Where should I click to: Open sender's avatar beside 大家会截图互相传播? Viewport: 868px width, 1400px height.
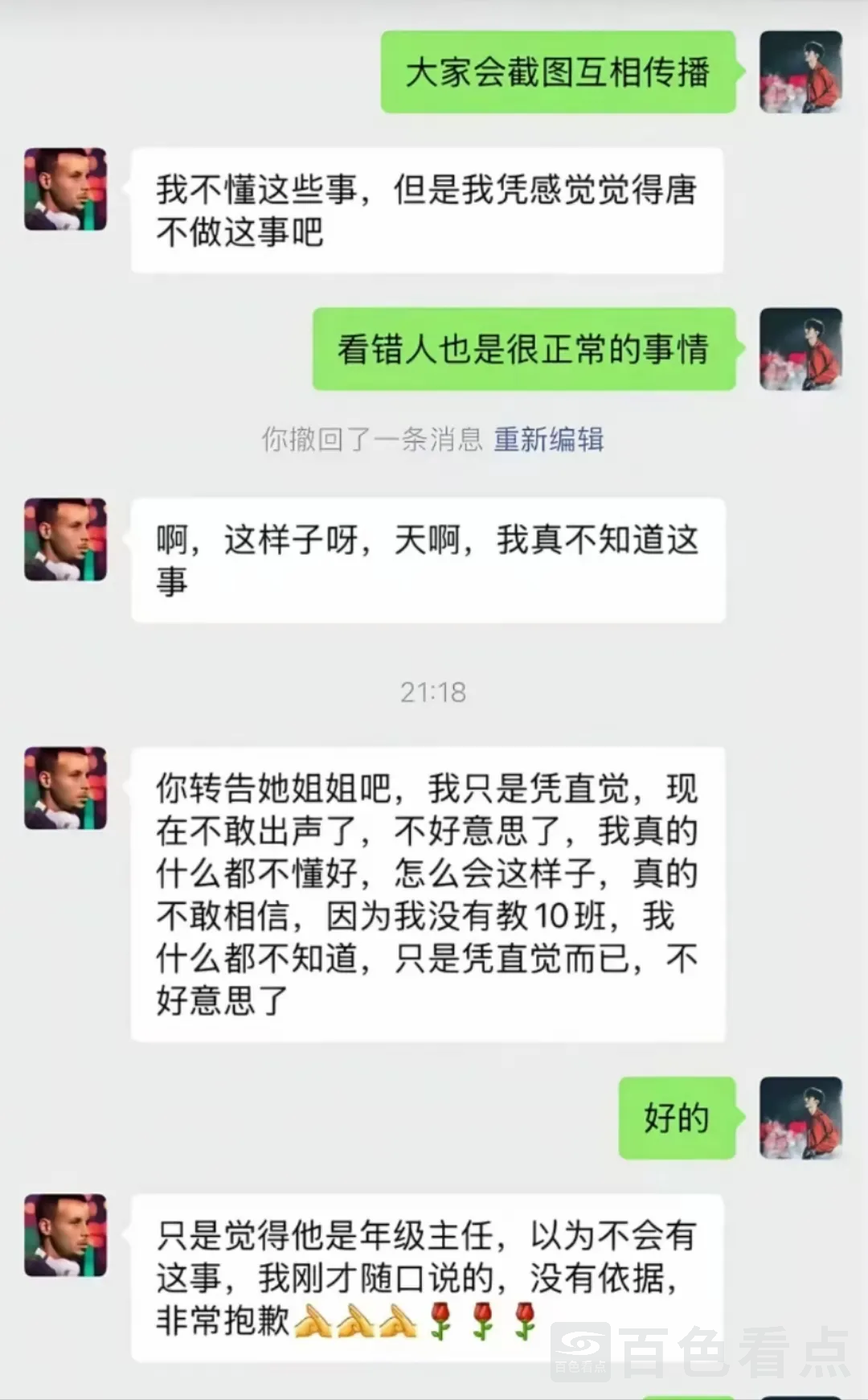tap(800, 72)
